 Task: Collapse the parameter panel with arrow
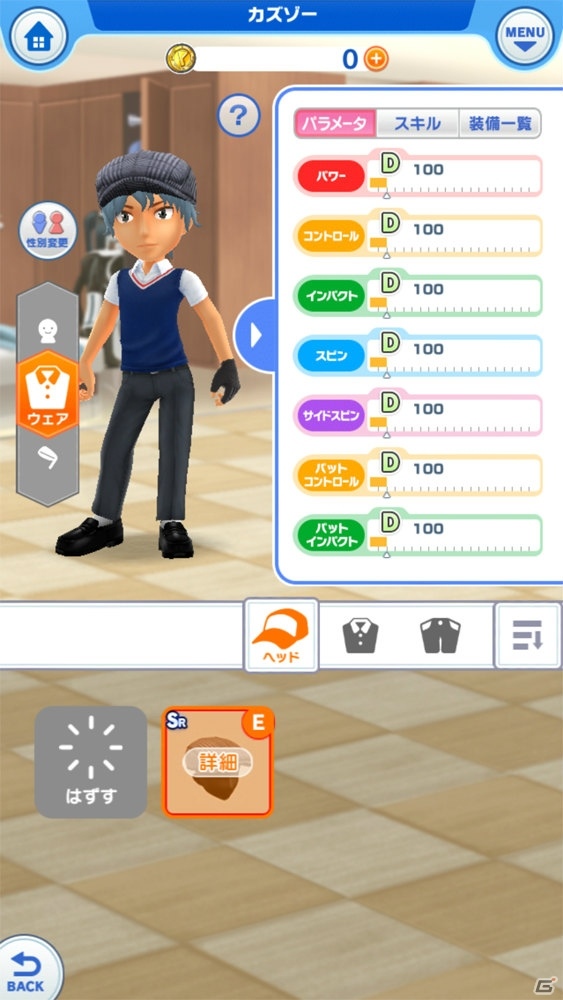pos(255,335)
